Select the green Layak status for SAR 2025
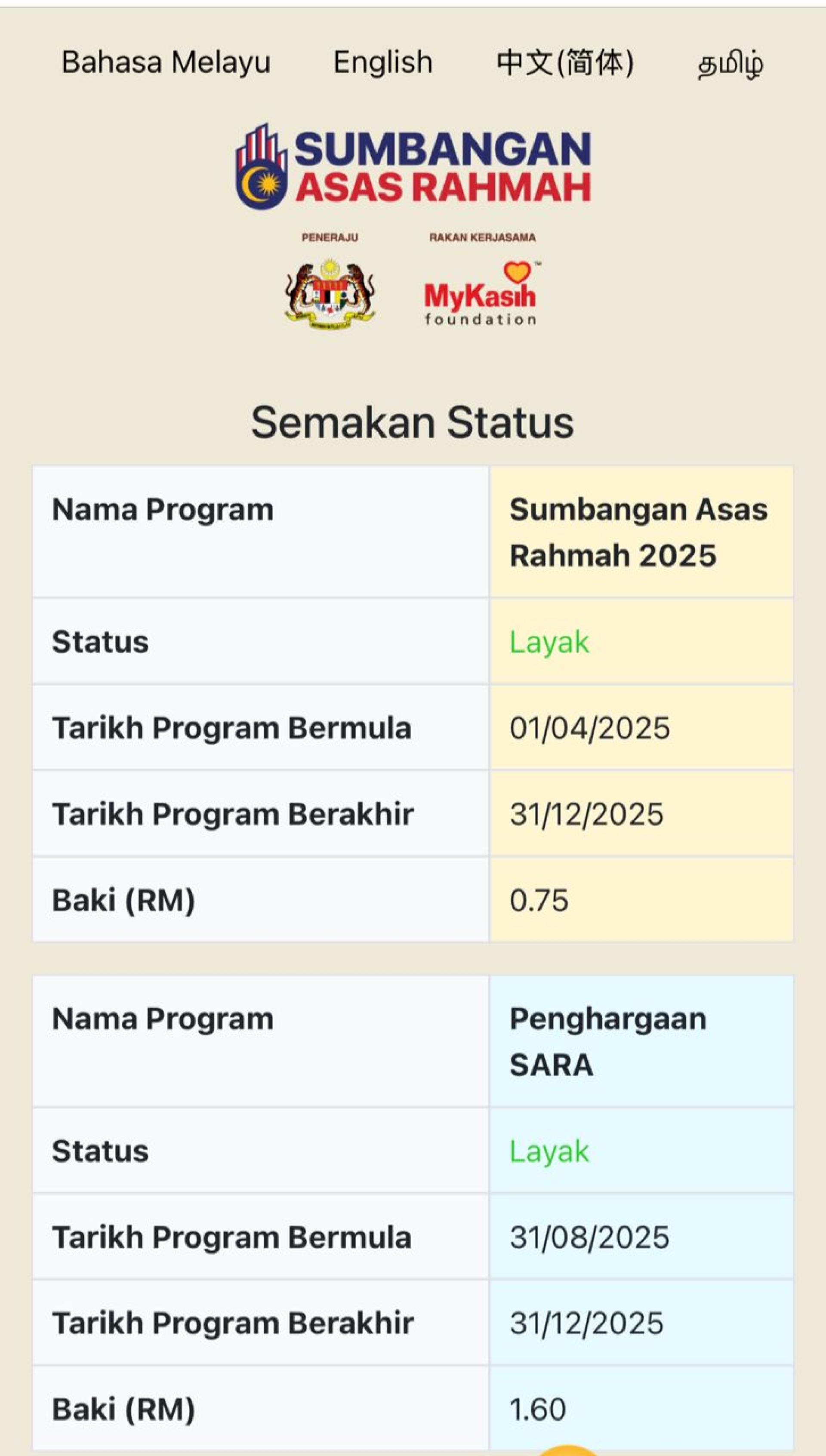 pos(549,641)
